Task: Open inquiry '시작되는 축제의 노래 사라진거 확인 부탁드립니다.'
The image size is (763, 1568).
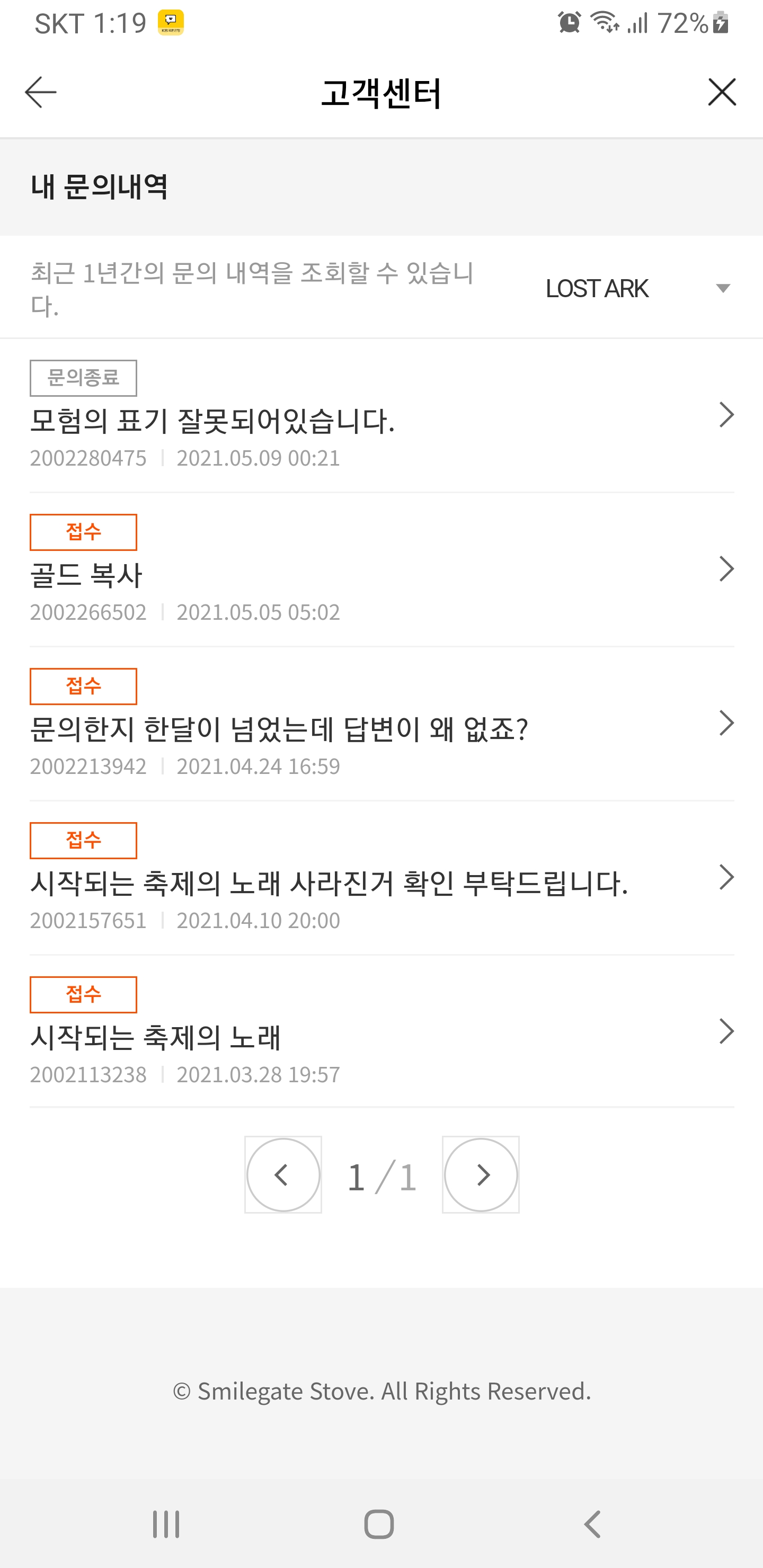Action: pos(381,883)
